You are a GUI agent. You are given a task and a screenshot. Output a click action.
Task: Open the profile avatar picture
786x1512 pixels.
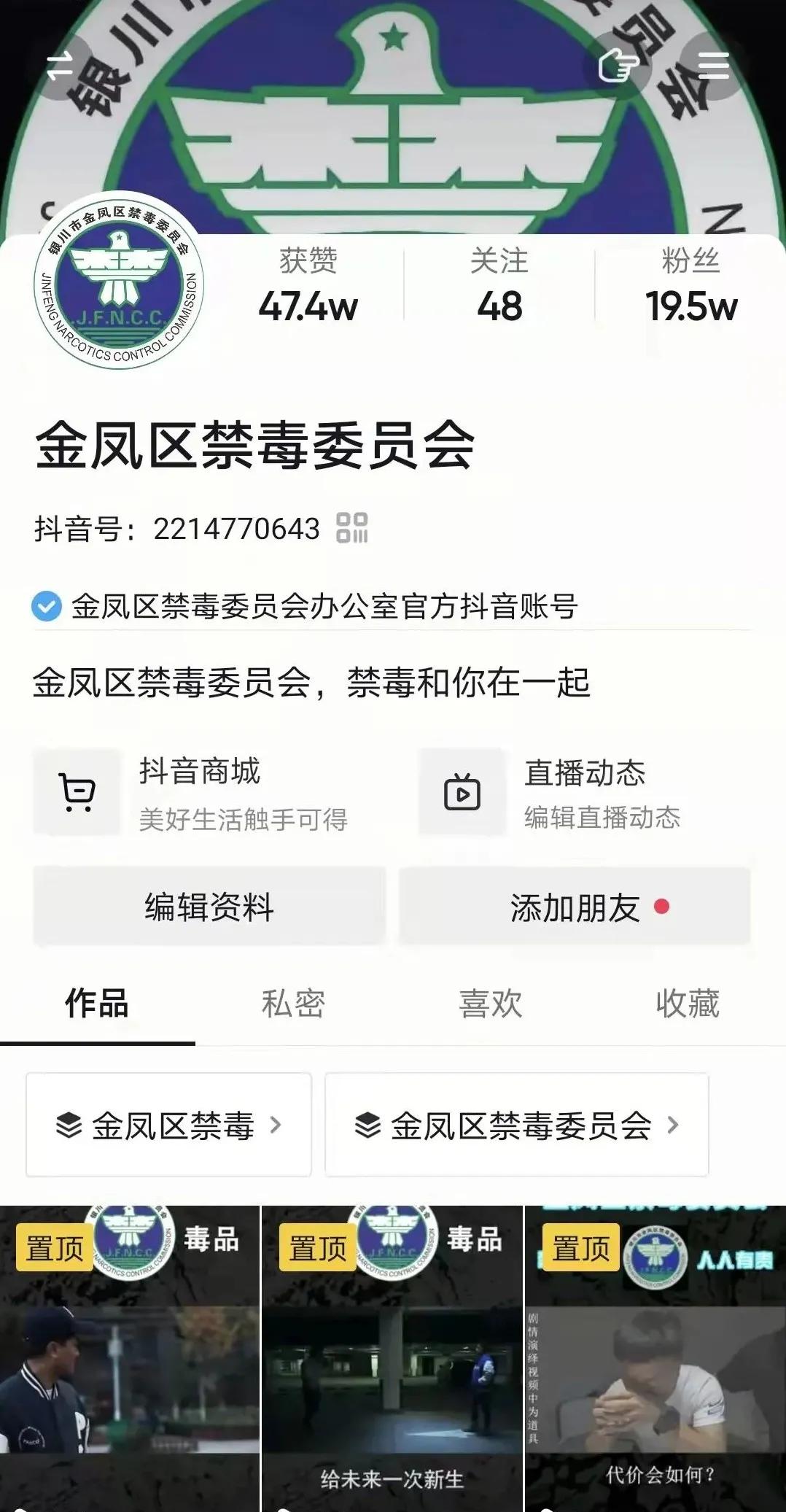tap(120, 281)
